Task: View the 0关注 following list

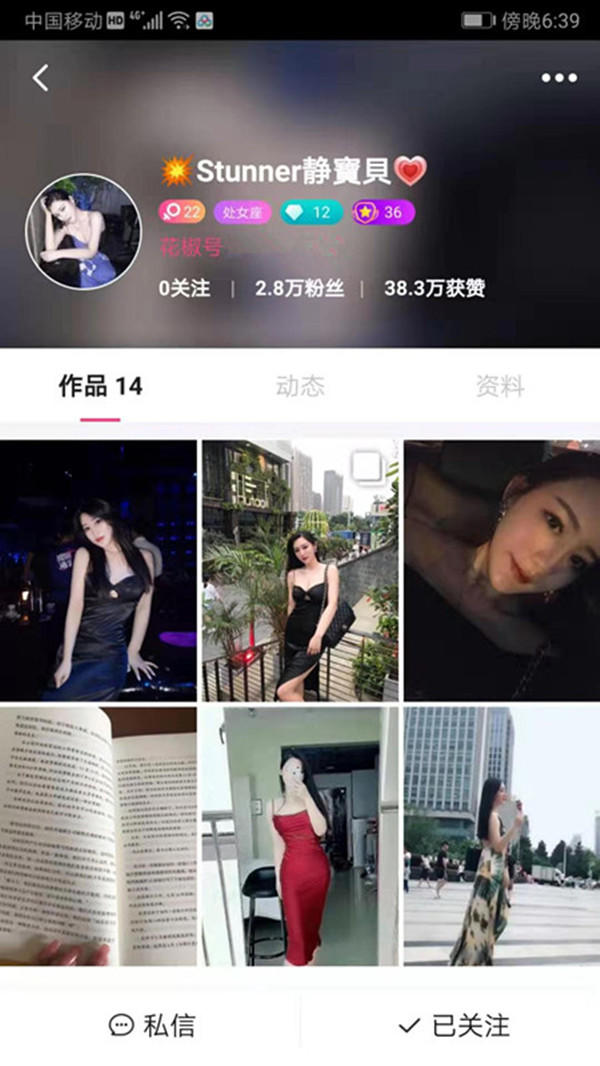Action: (185, 289)
